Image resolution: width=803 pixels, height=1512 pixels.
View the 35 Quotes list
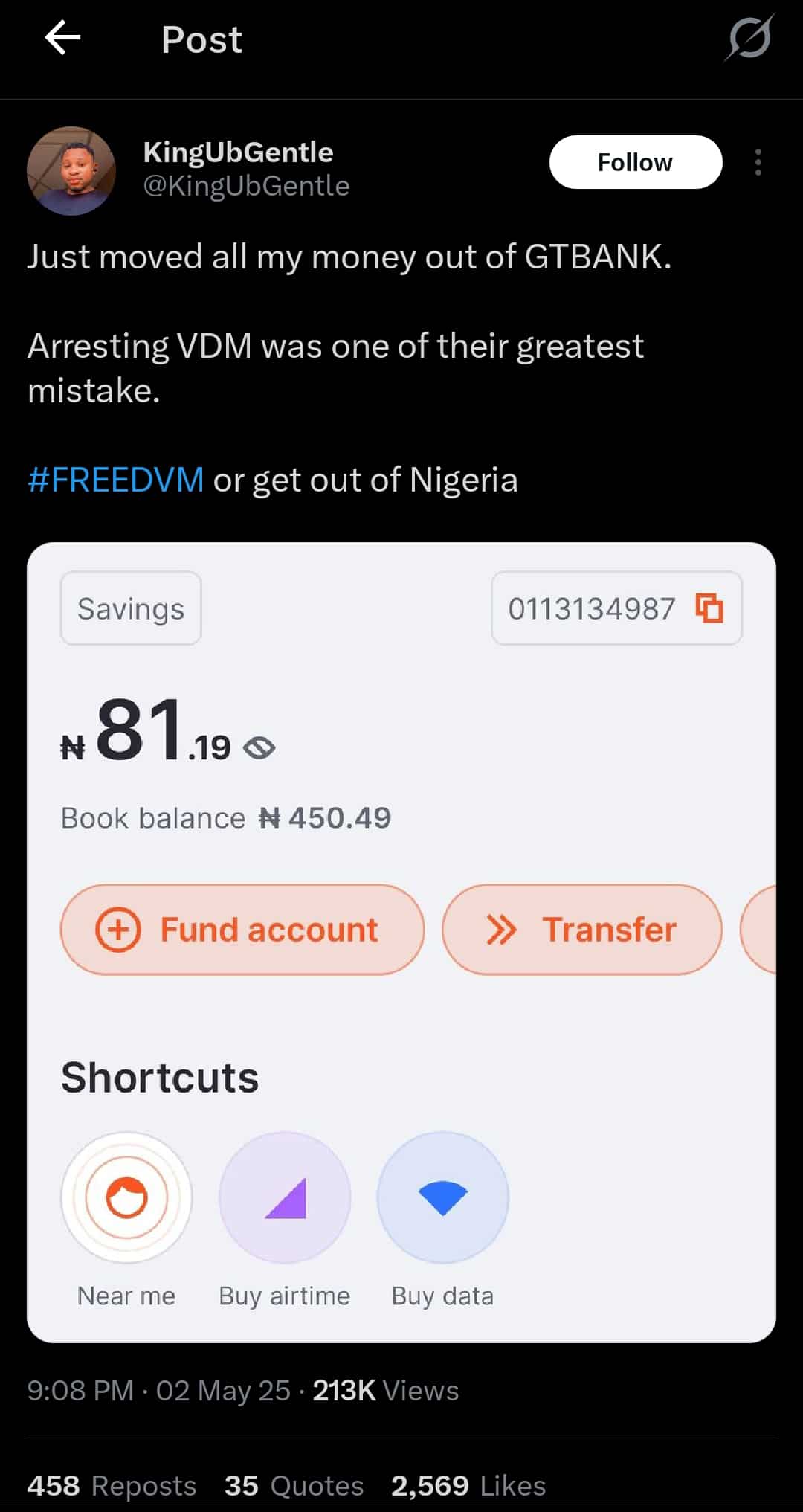[x=294, y=1485]
